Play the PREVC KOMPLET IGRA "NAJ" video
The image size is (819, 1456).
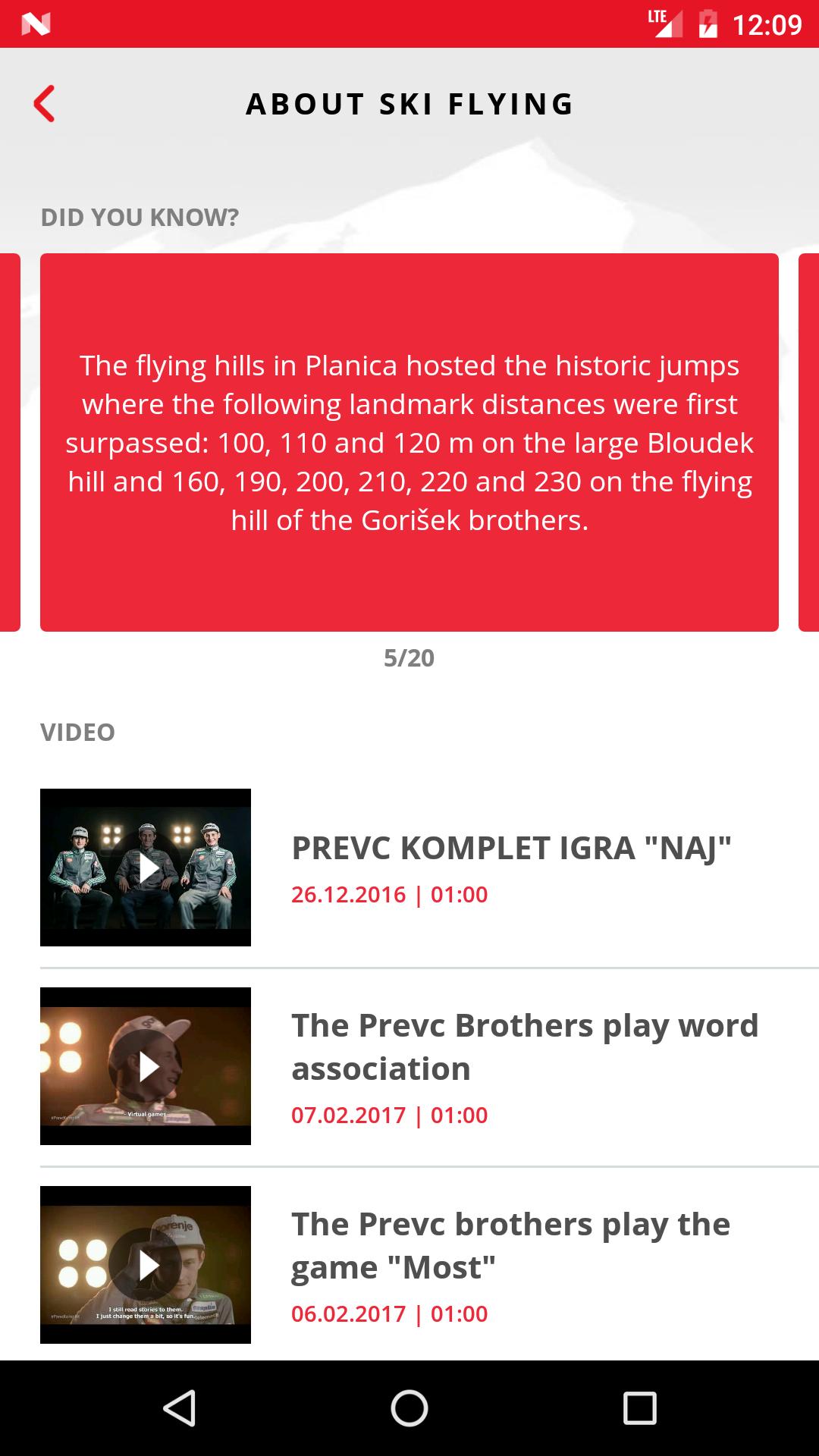pos(146,868)
